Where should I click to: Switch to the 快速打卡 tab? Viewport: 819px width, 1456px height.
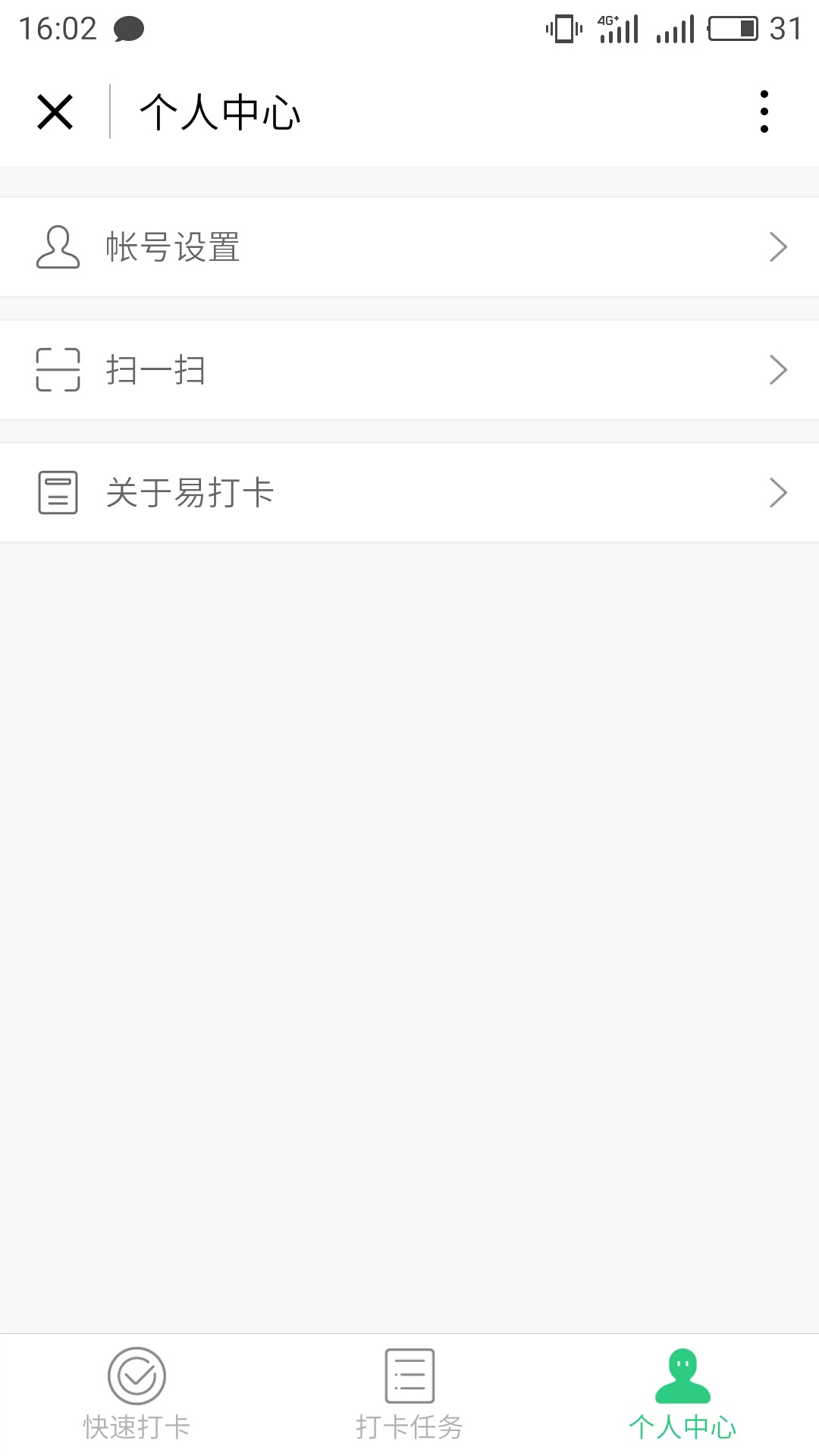(x=136, y=1394)
